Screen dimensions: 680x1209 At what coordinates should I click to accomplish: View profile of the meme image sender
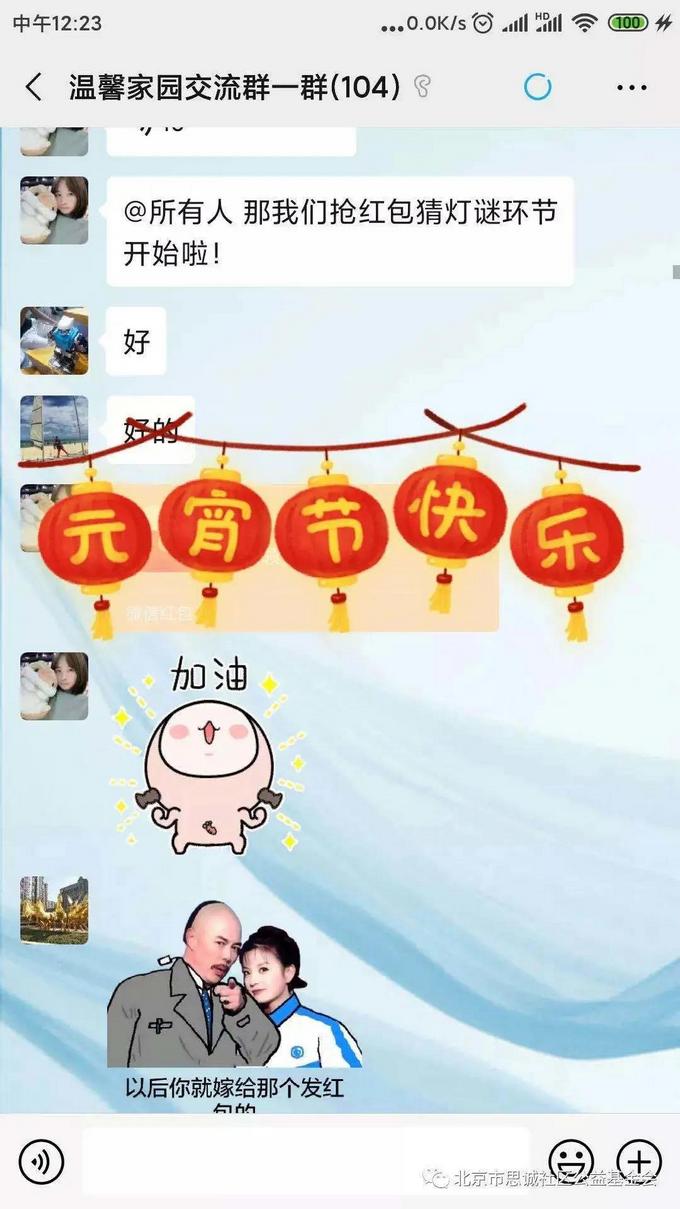tap(54, 910)
